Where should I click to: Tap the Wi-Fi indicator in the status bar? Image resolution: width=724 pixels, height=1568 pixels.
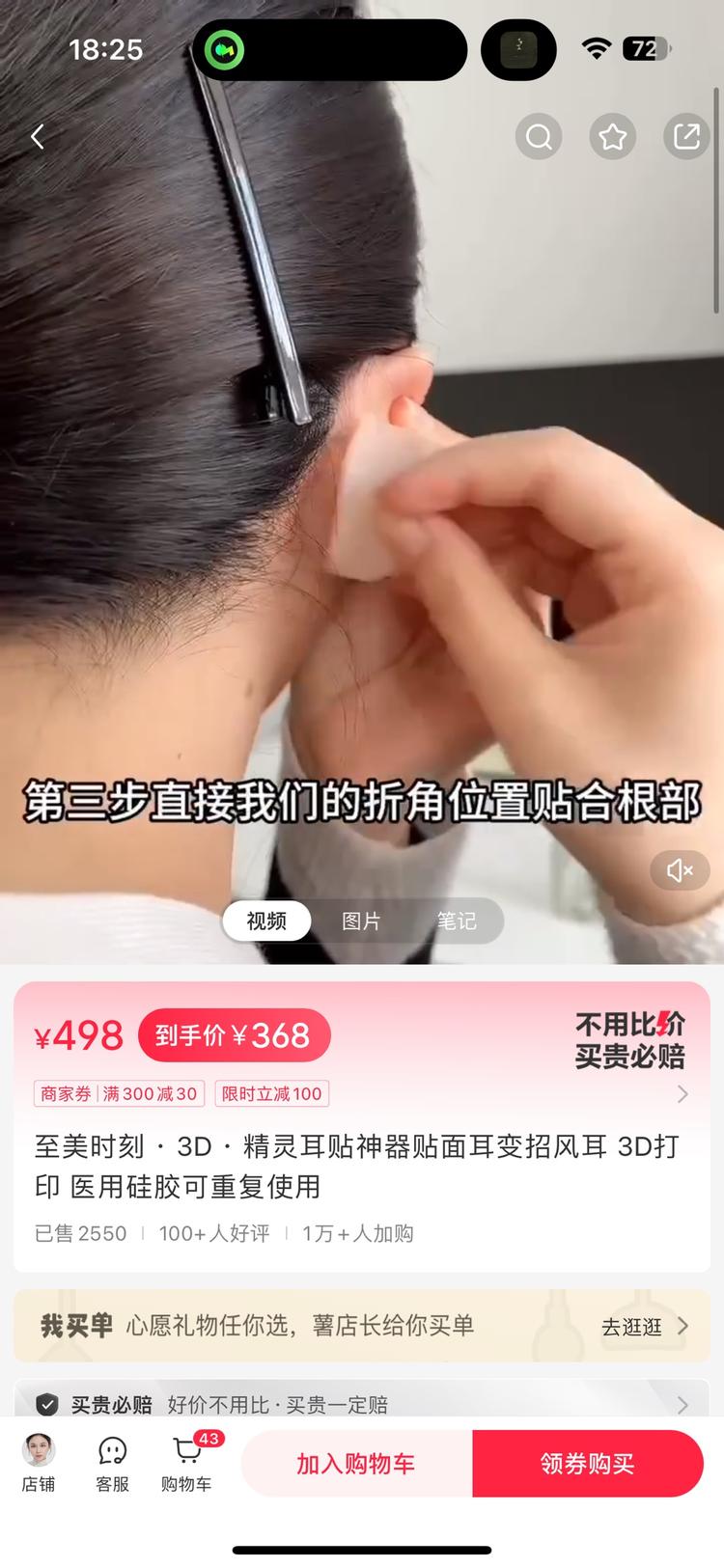click(597, 46)
